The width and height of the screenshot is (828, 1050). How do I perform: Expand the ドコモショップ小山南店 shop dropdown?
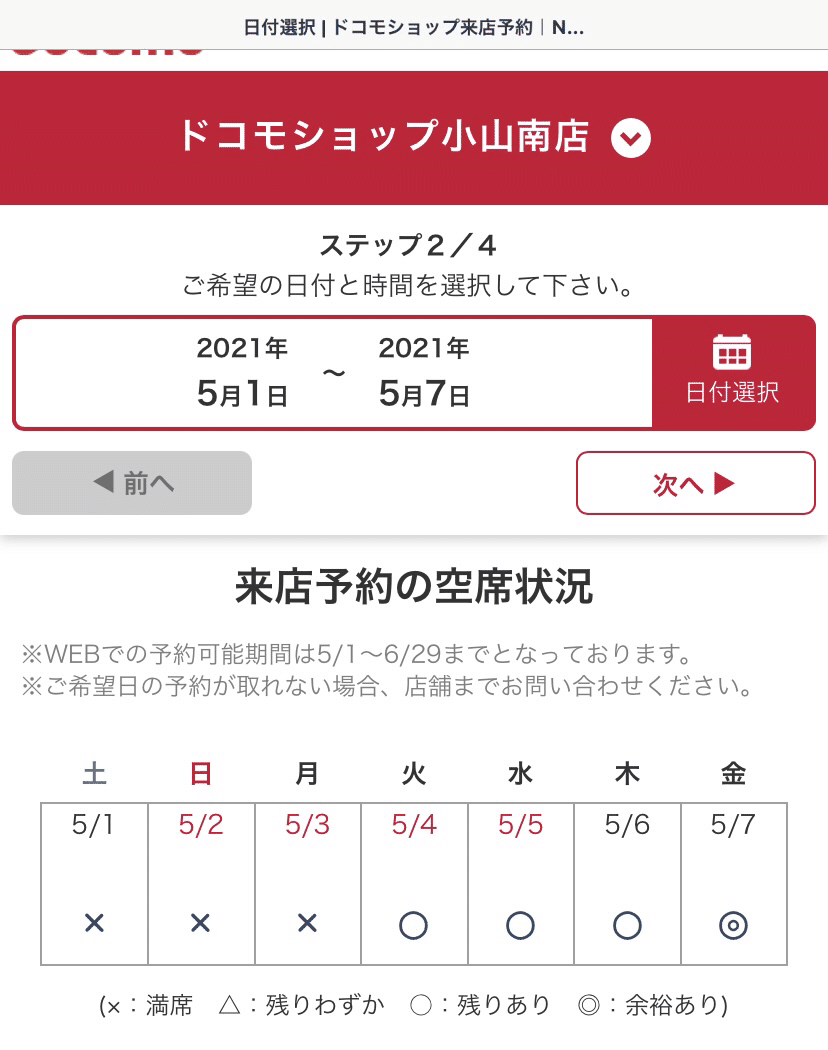click(x=630, y=138)
